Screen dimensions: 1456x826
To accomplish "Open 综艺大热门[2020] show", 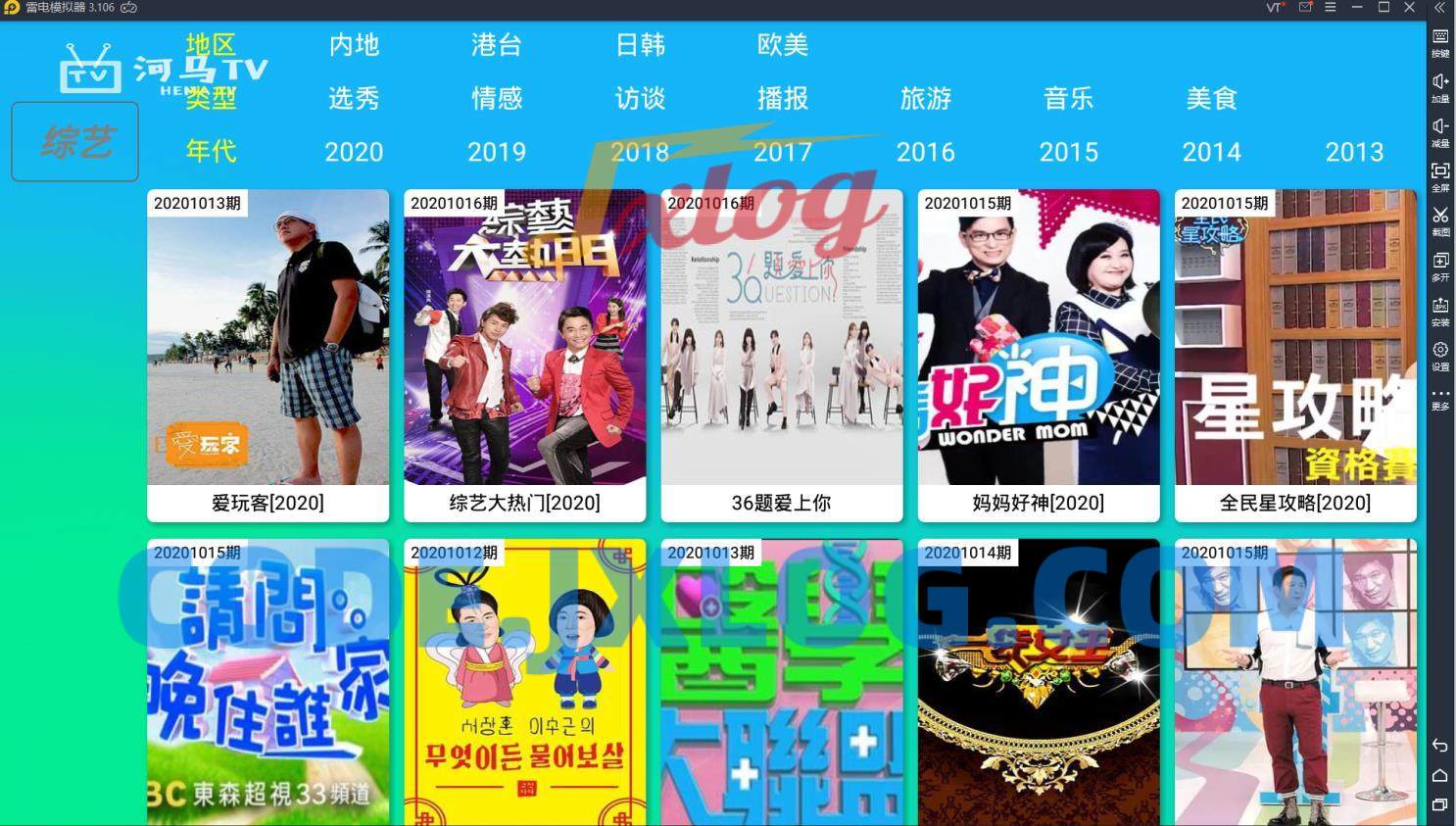I will 525,355.
